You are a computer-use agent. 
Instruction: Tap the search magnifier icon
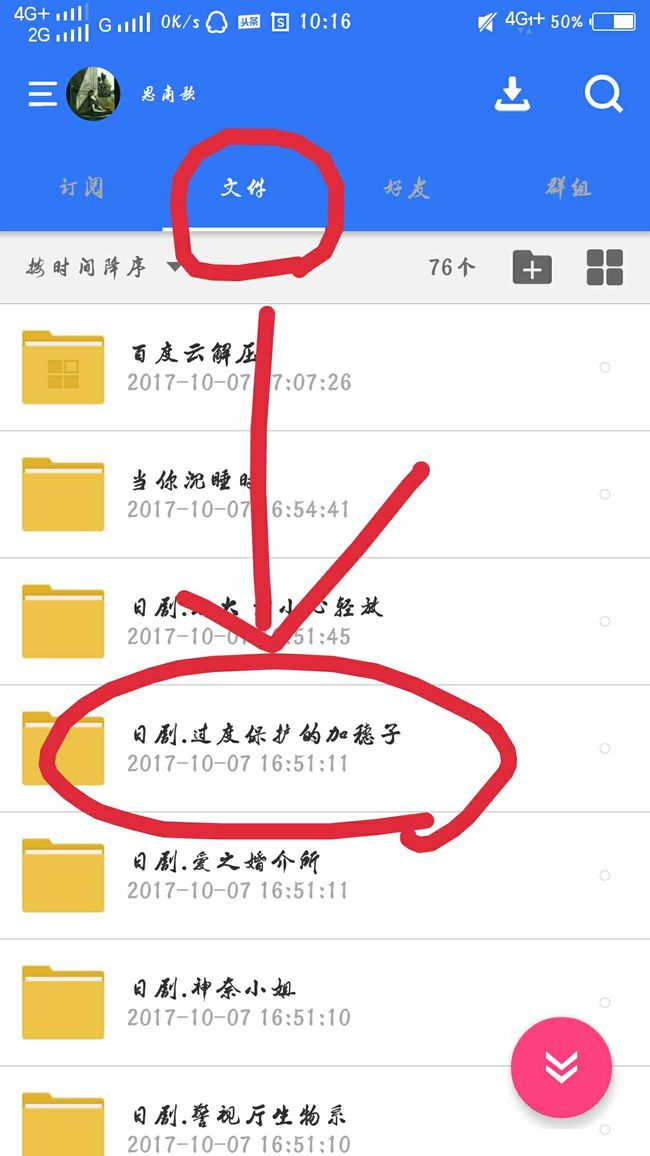[604, 94]
